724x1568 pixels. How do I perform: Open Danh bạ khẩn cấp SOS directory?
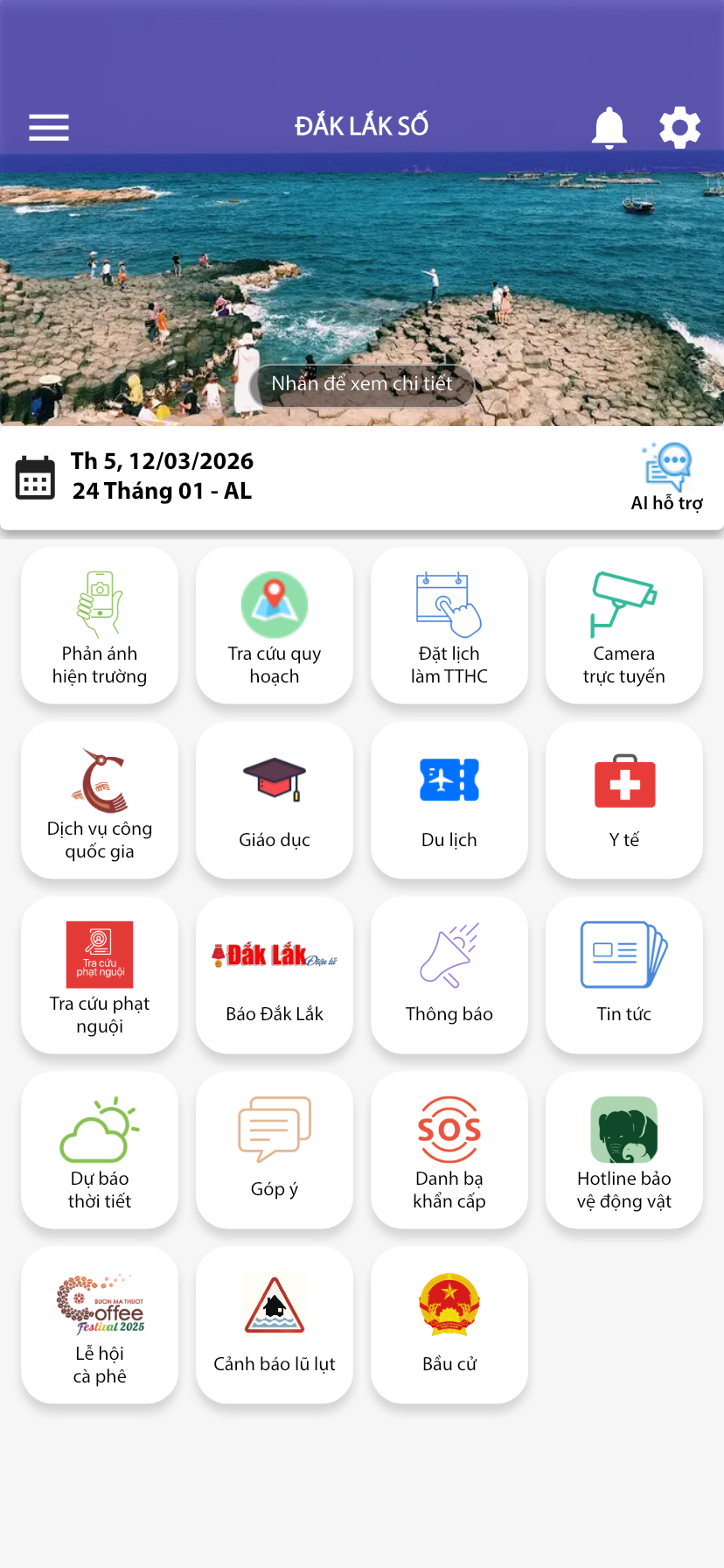449,1150
